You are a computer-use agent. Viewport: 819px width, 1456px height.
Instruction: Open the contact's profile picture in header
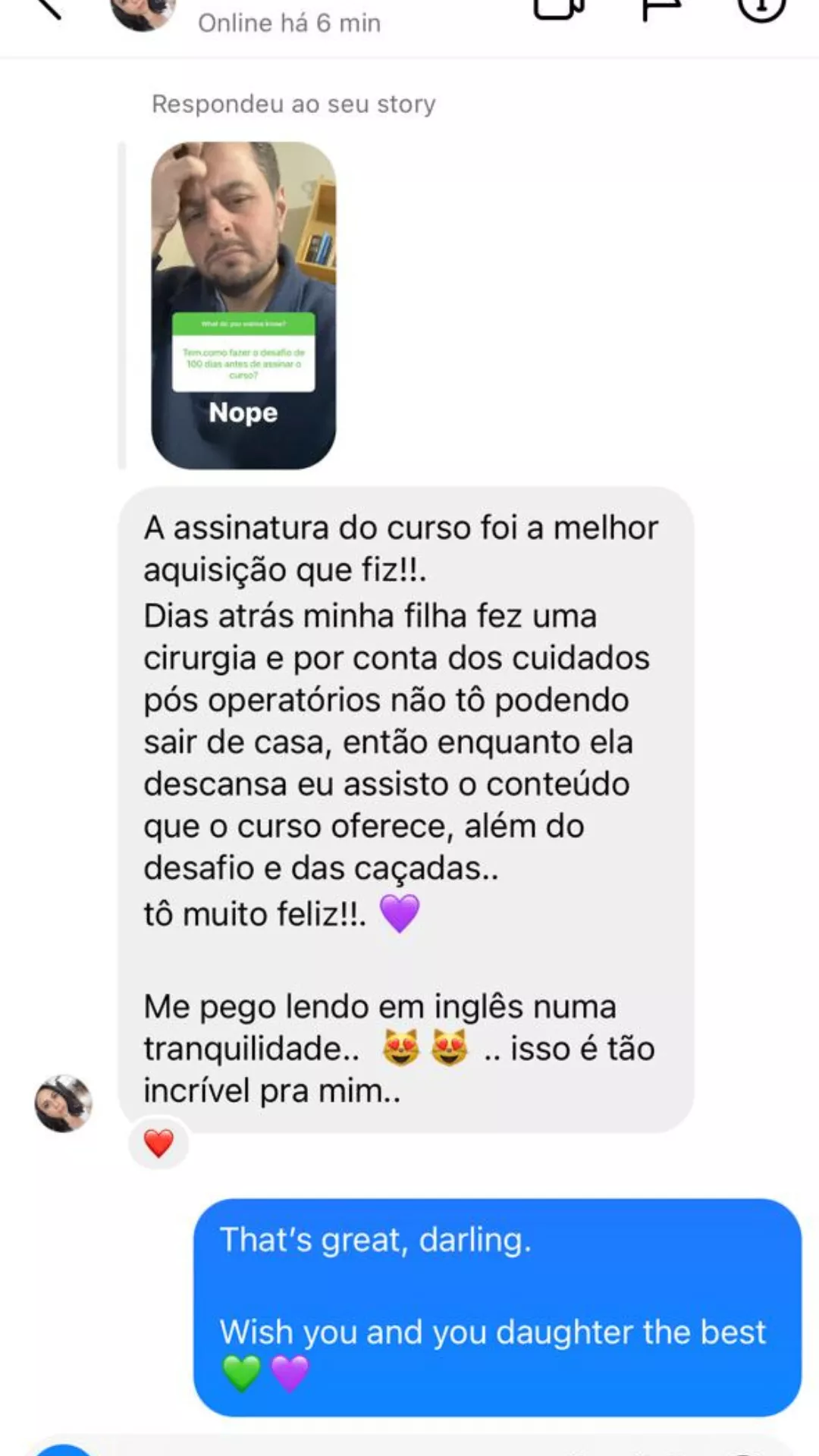pyautogui.click(x=143, y=13)
